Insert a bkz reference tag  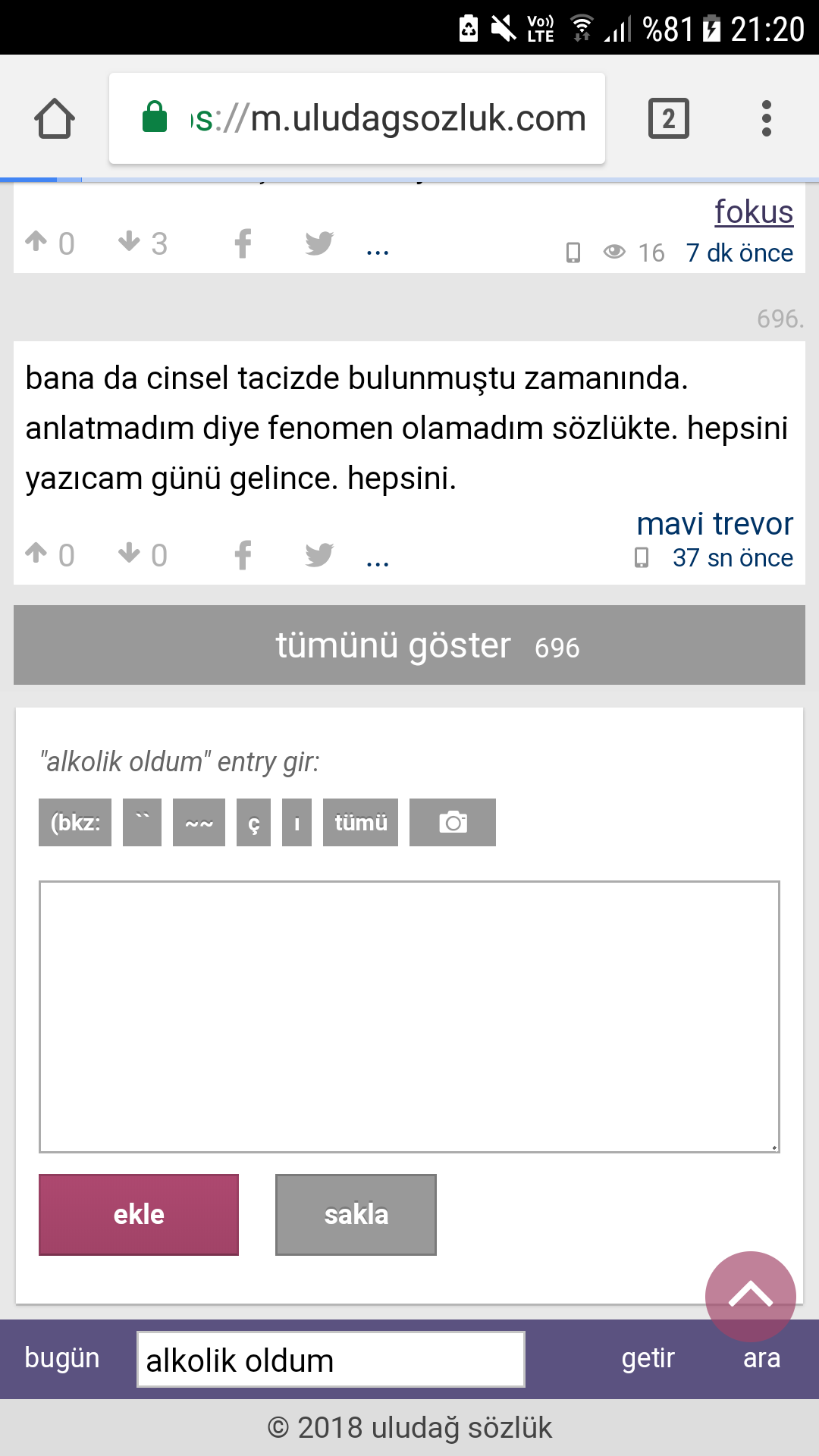75,822
